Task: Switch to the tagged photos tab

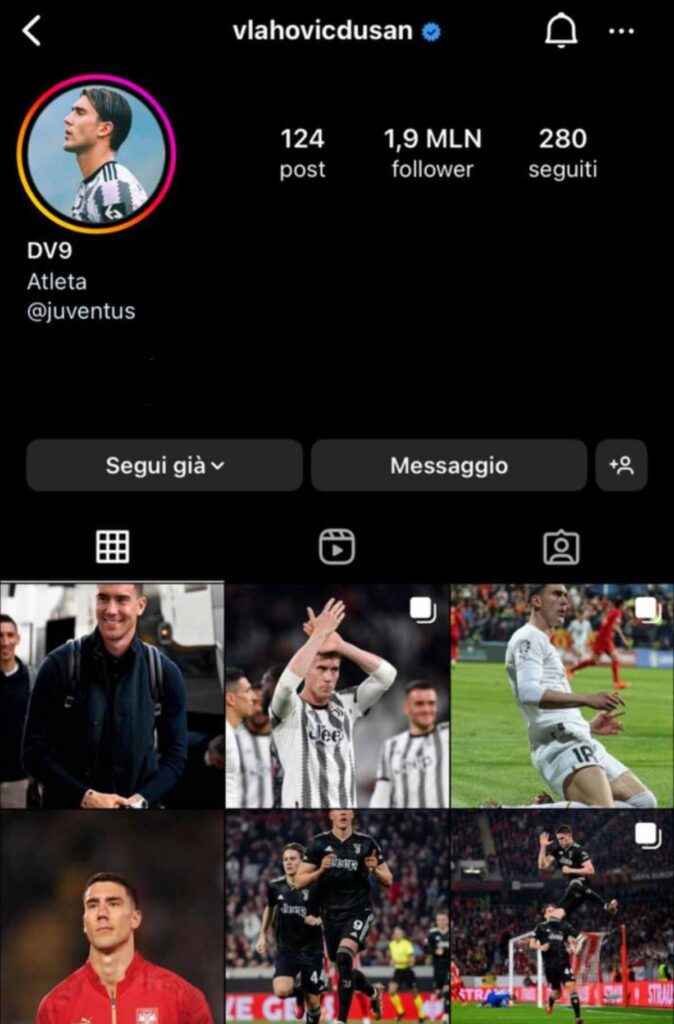Action: (x=561, y=546)
